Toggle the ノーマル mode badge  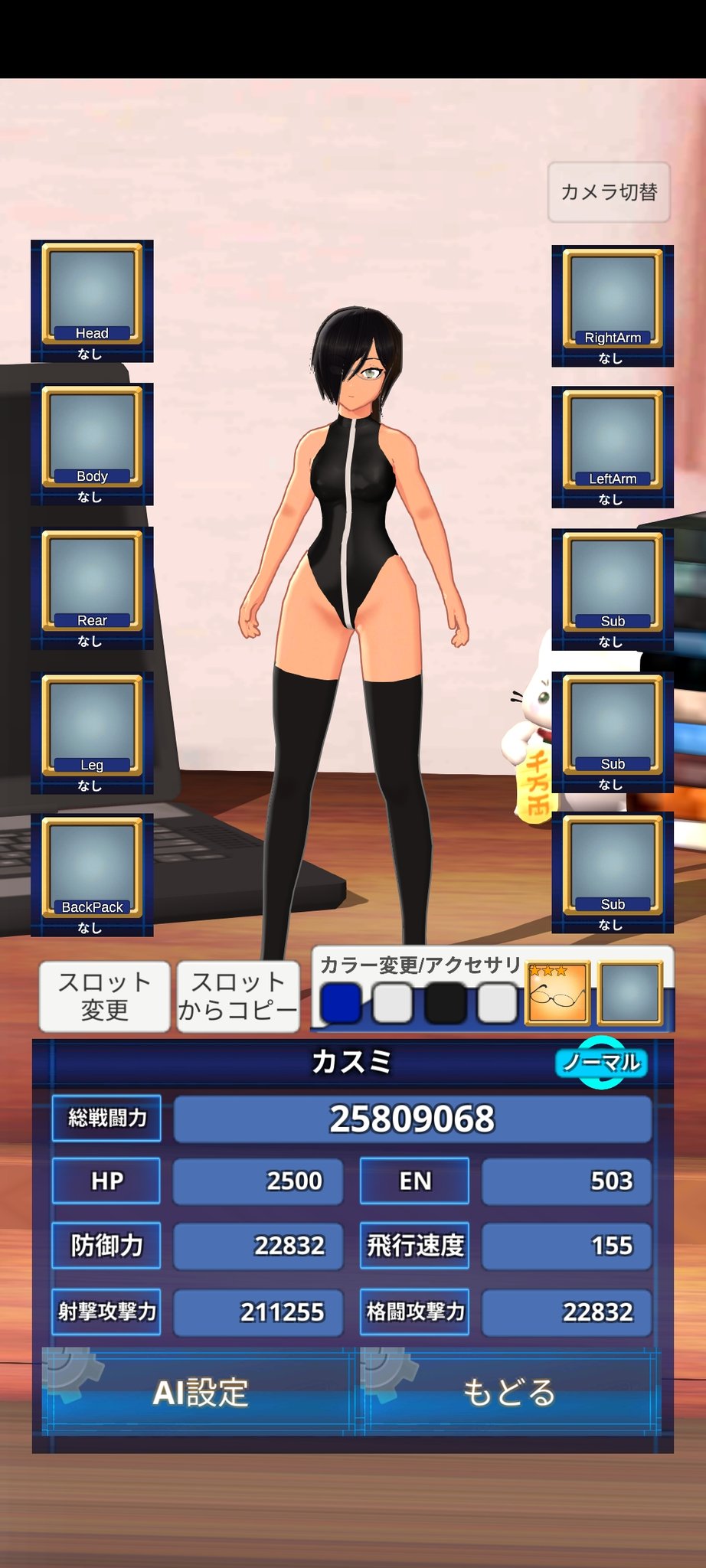(x=602, y=1062)
